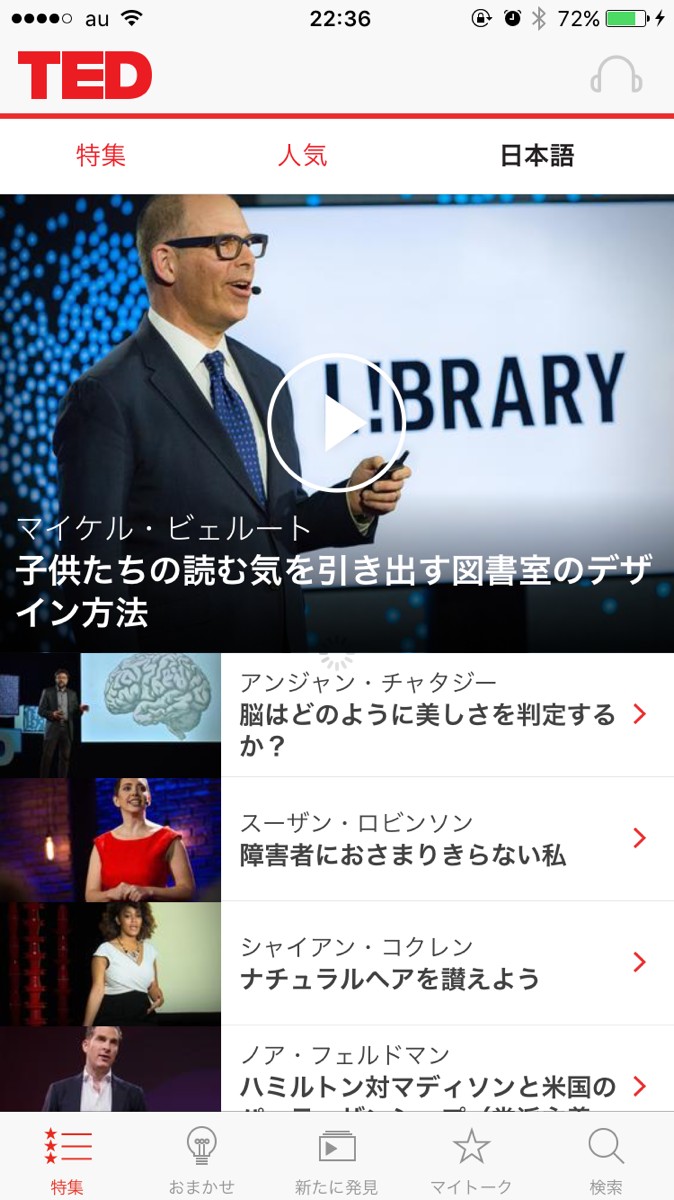Open the マイトーク bottom tab

pyautogui.click(x=471, y=1159)
